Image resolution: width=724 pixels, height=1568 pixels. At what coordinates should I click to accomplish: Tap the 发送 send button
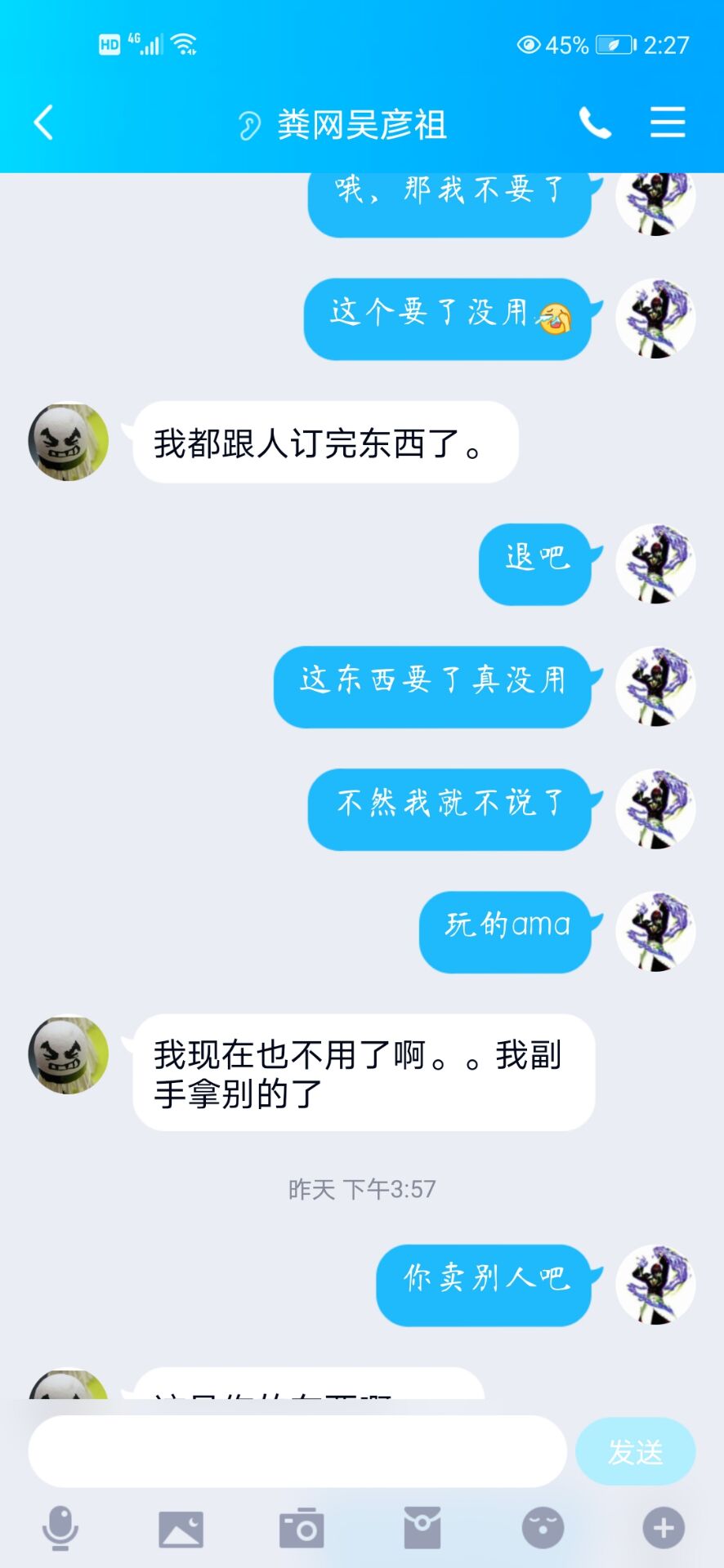coord(635,1451)
